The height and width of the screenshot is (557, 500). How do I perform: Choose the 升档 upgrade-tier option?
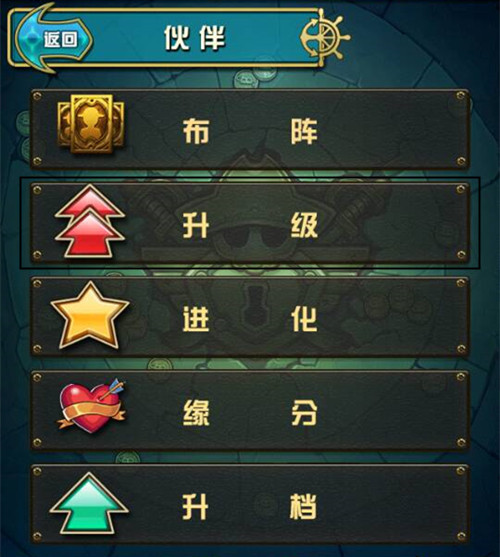click(x=250, y=504)
